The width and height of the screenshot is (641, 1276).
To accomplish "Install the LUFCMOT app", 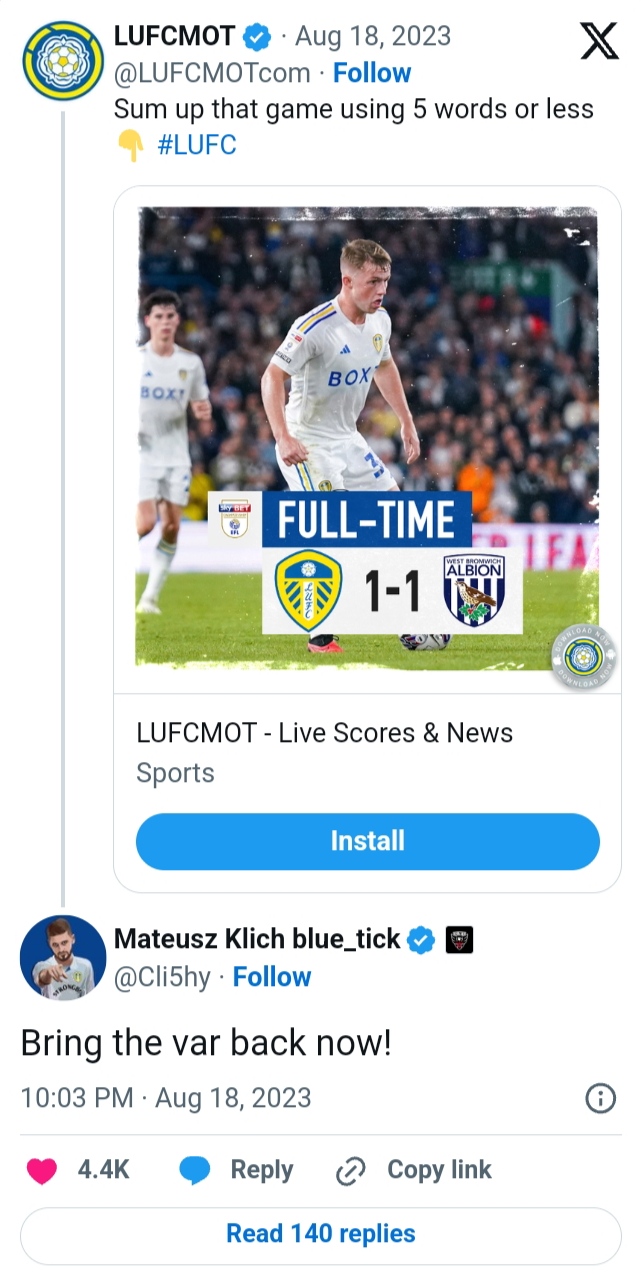I will click(367, 841).
